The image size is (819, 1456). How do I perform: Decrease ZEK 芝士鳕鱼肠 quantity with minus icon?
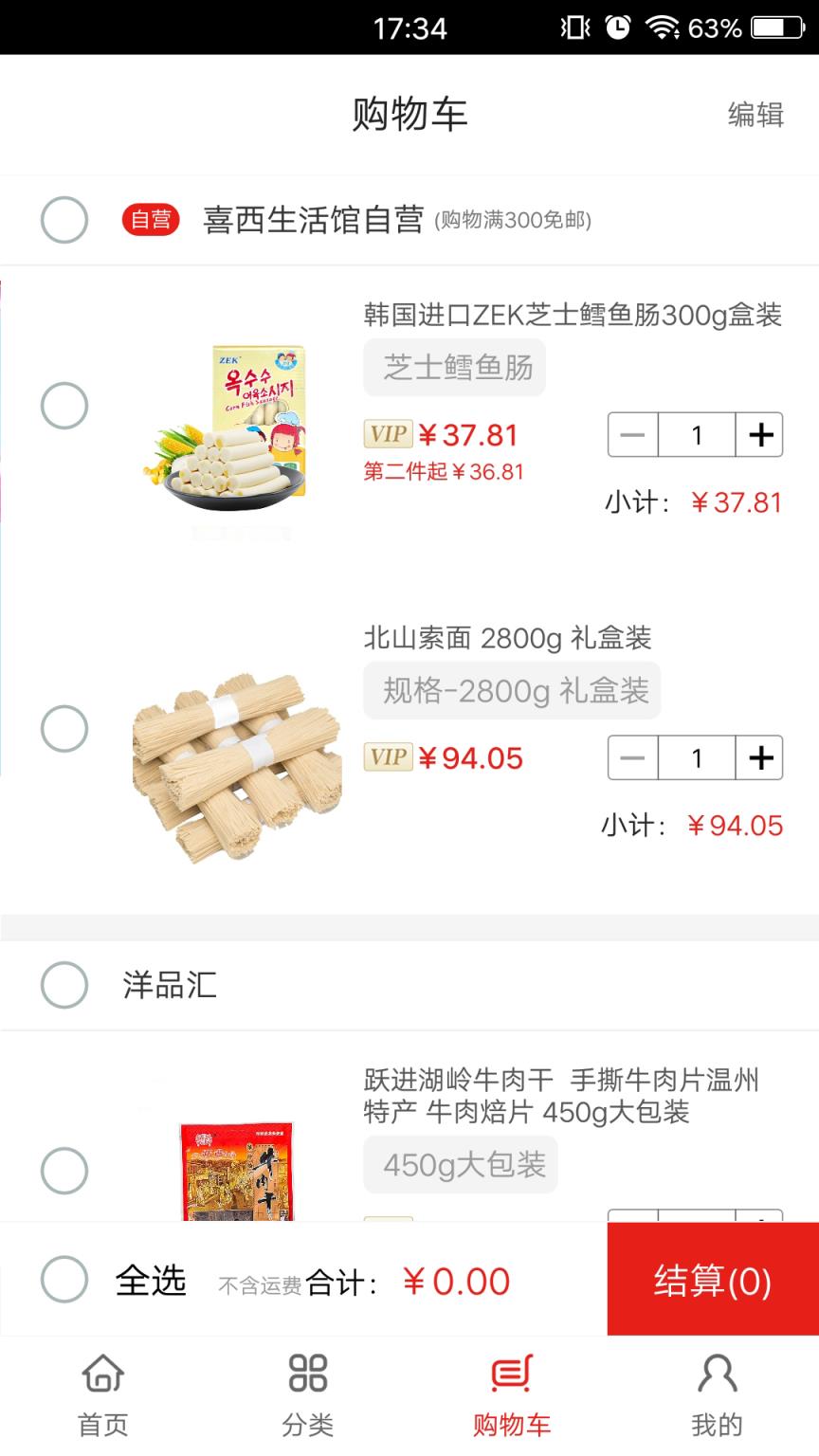631,434
